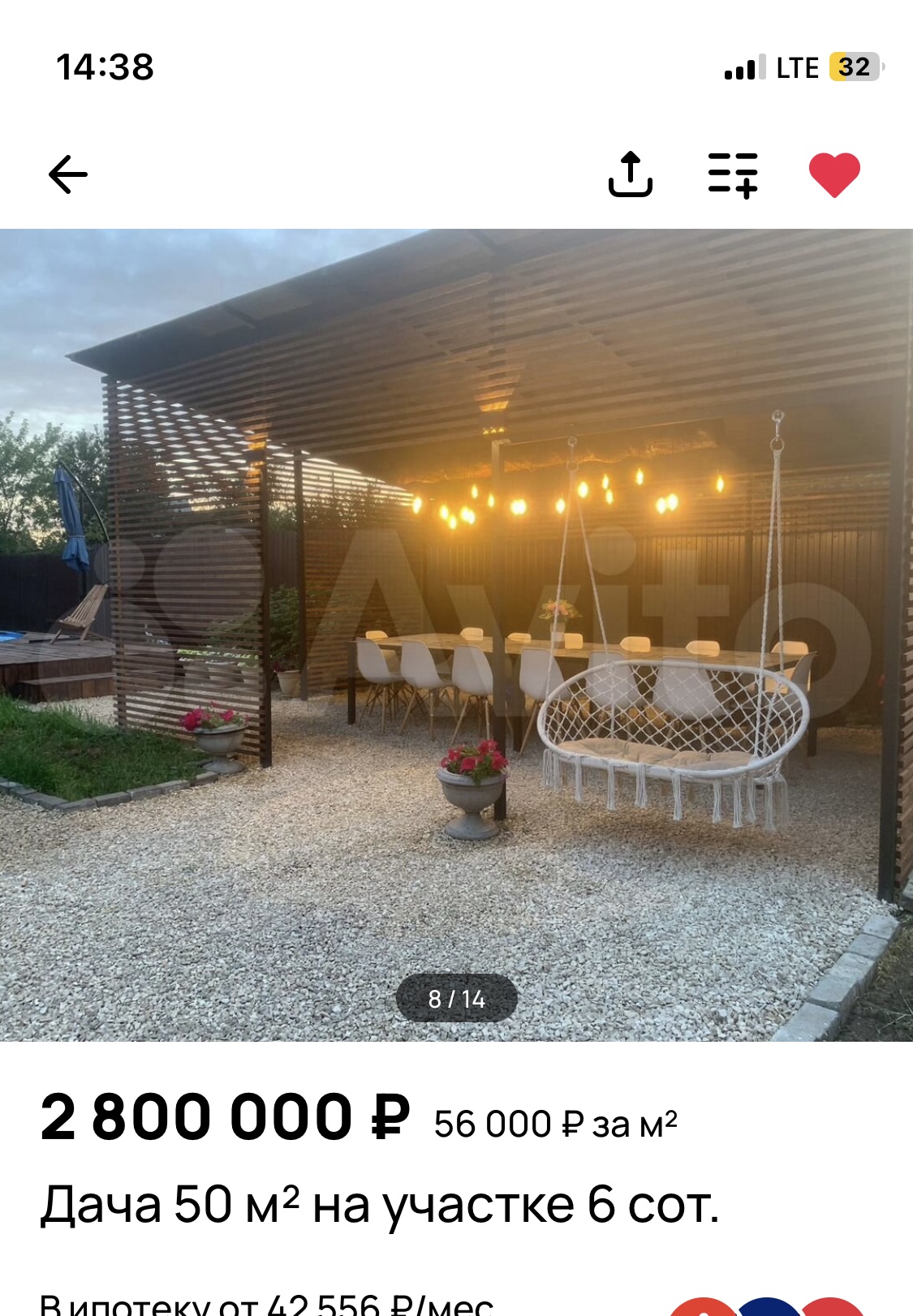The width and height of the screenshot is (913, 1316).
Task: Add listing to comparison list
Action: 733,174
